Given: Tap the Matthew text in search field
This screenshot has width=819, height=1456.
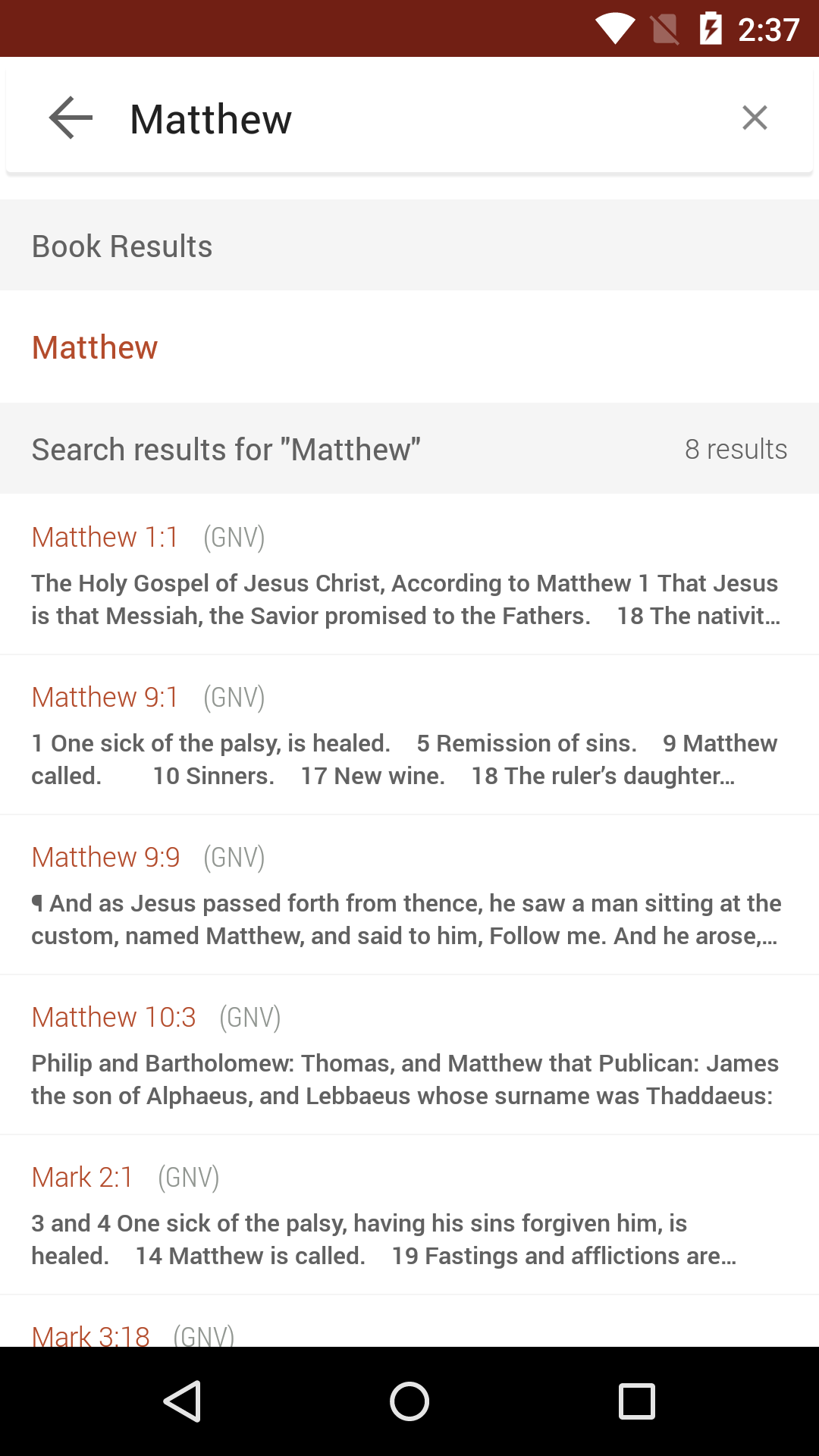Looking at the screenshot, I should click(210, 118).
